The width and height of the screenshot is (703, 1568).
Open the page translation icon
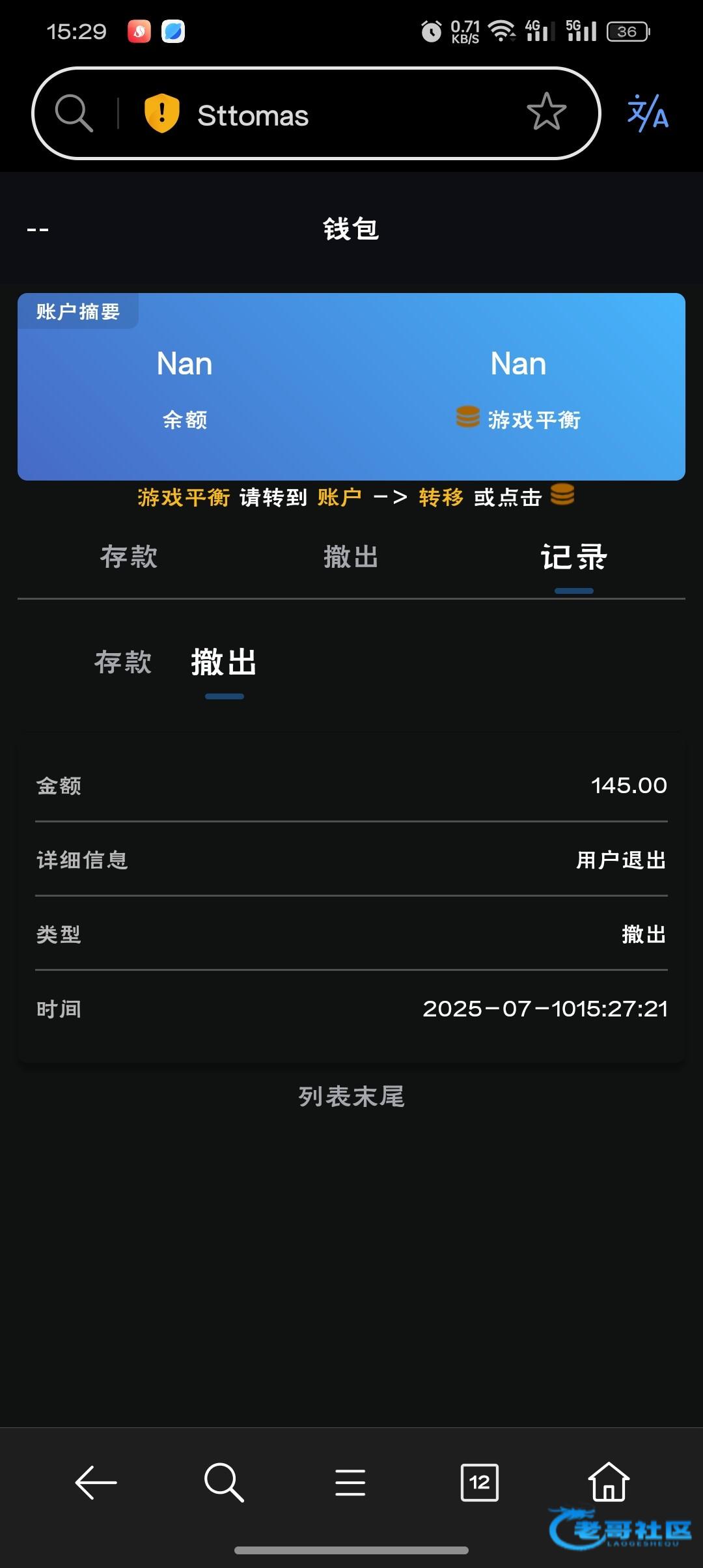click(648, 113)
